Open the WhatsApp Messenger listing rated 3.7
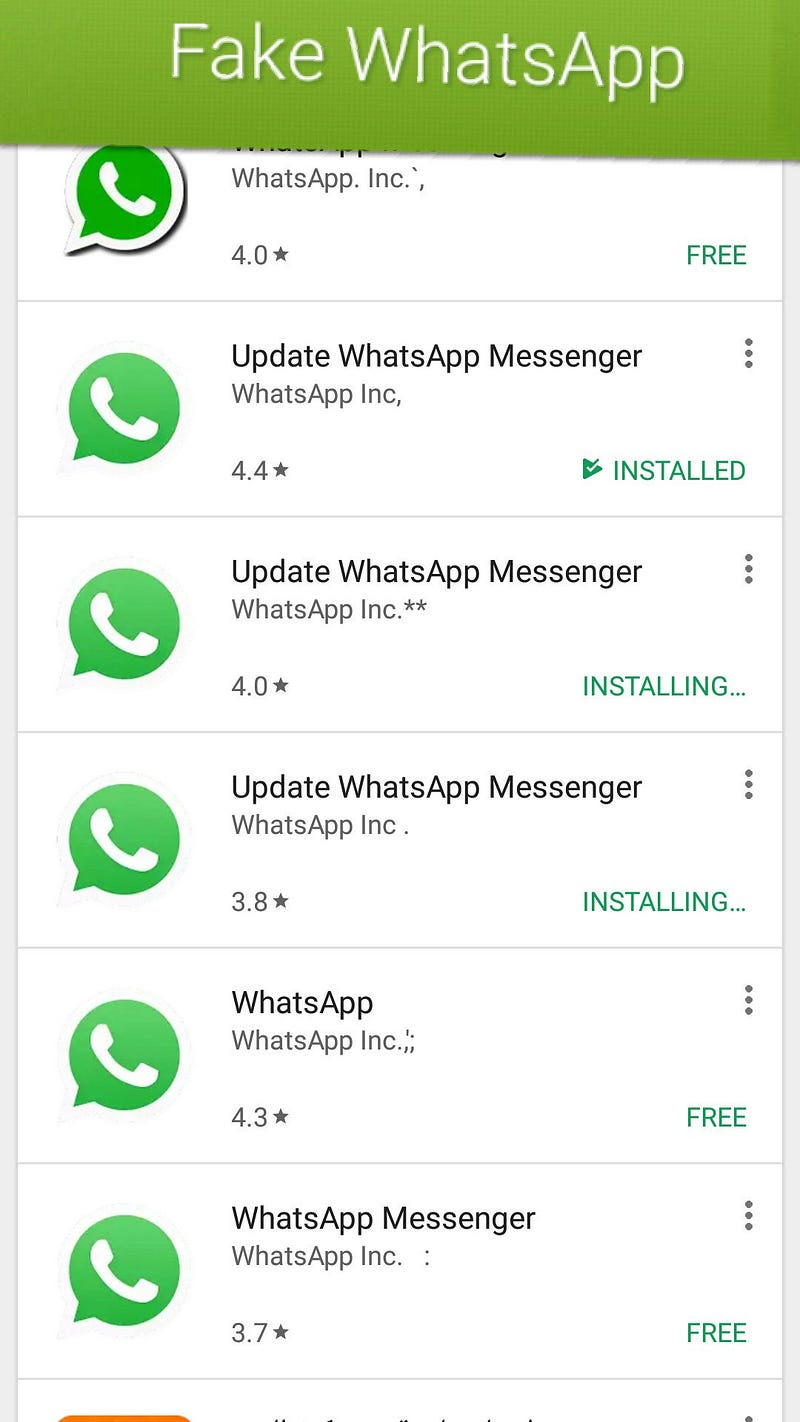This screenshot has height=1422, width=800. tap(400, 1271)
